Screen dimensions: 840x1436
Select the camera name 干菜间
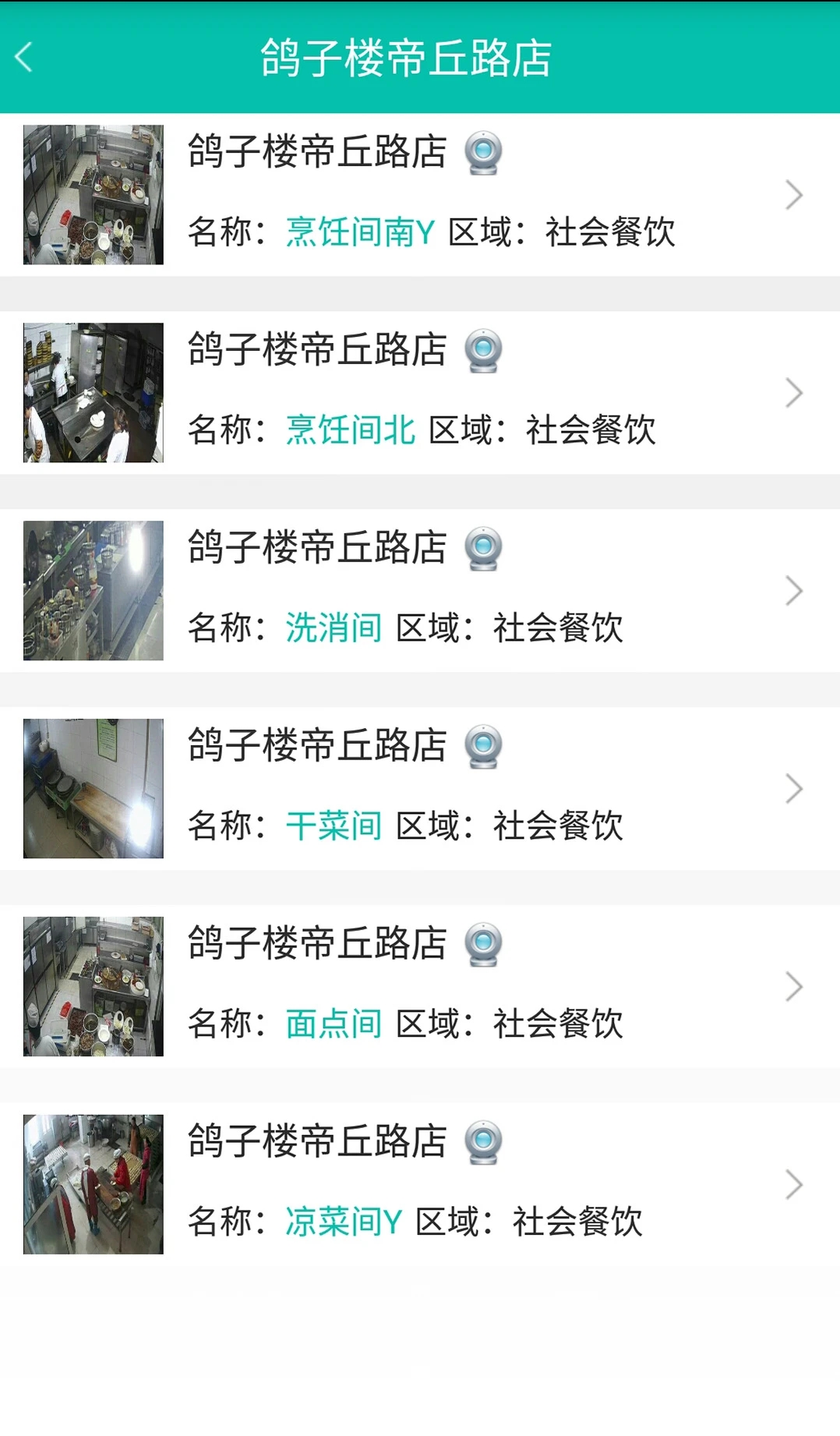click(334, 827)
